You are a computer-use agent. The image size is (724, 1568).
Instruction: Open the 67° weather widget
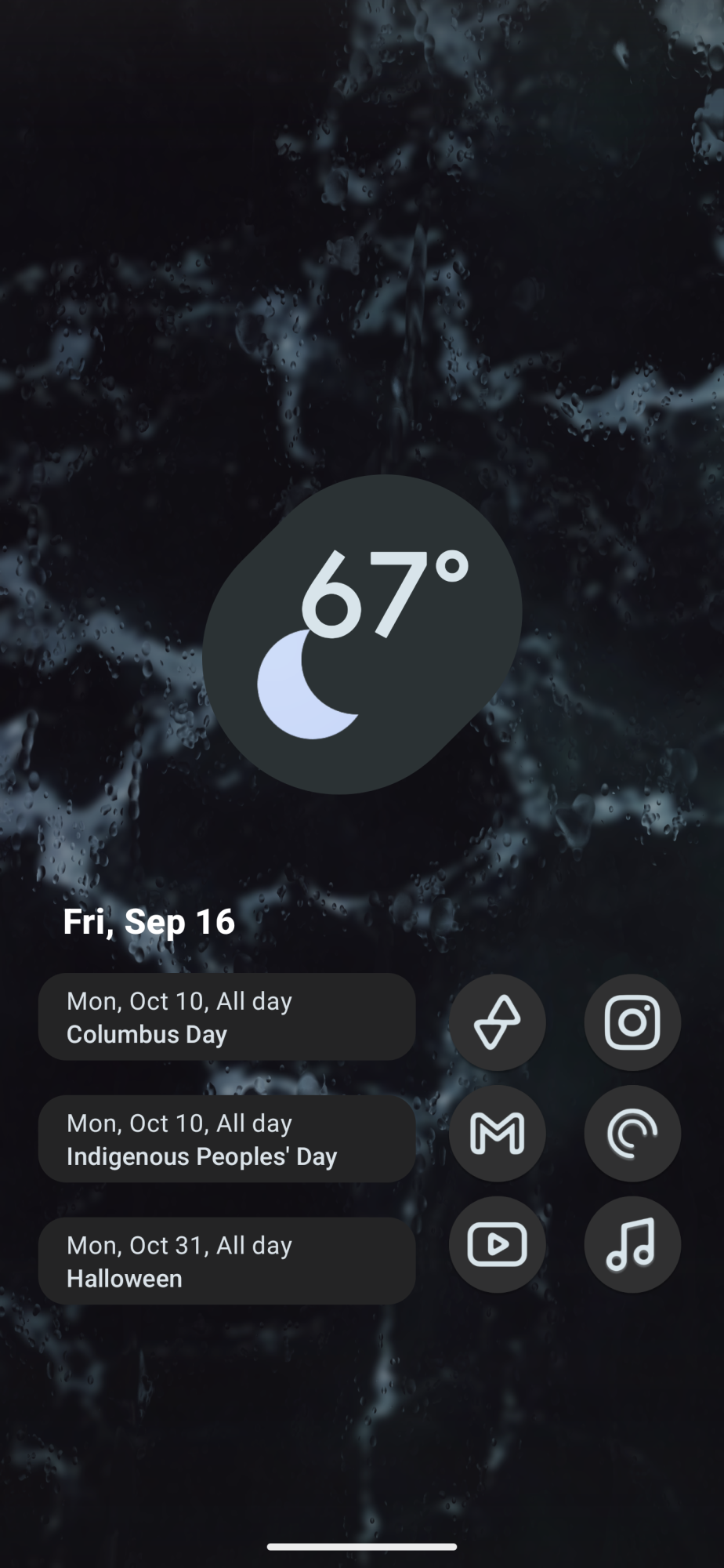(x=362, y=635)
